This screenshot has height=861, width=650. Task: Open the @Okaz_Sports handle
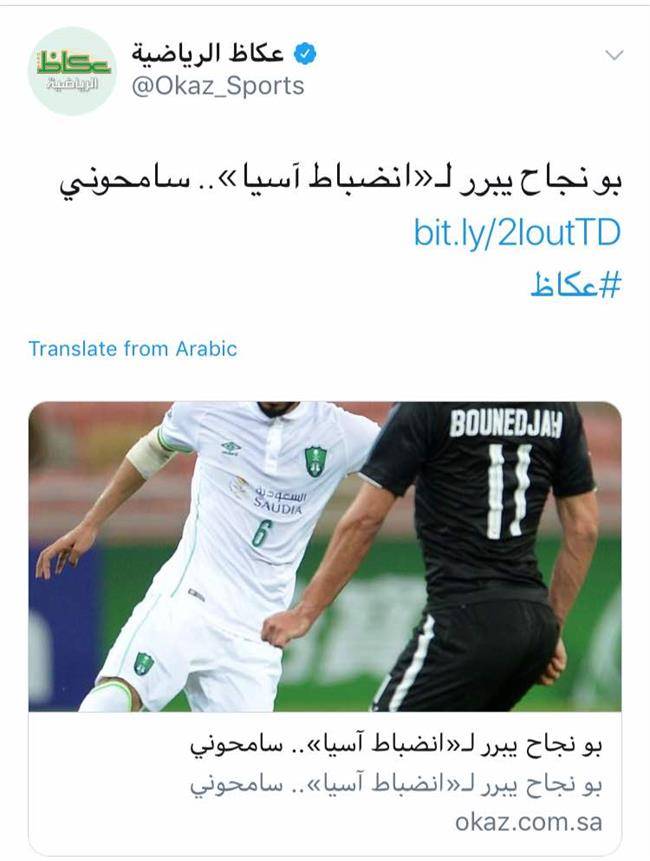tap(218, 86)
